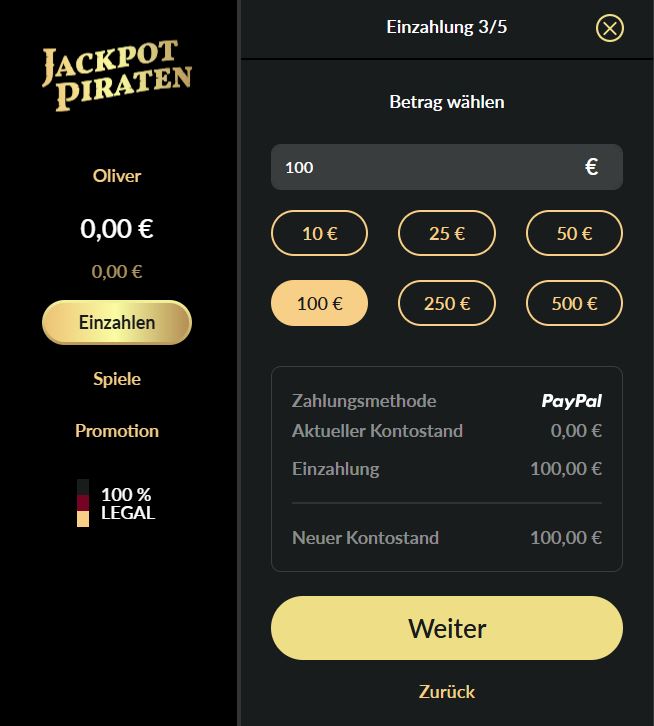Open the Promotion section
This screenshot has height=726, width=654.
pyautogui.click(x=117, y=431)
